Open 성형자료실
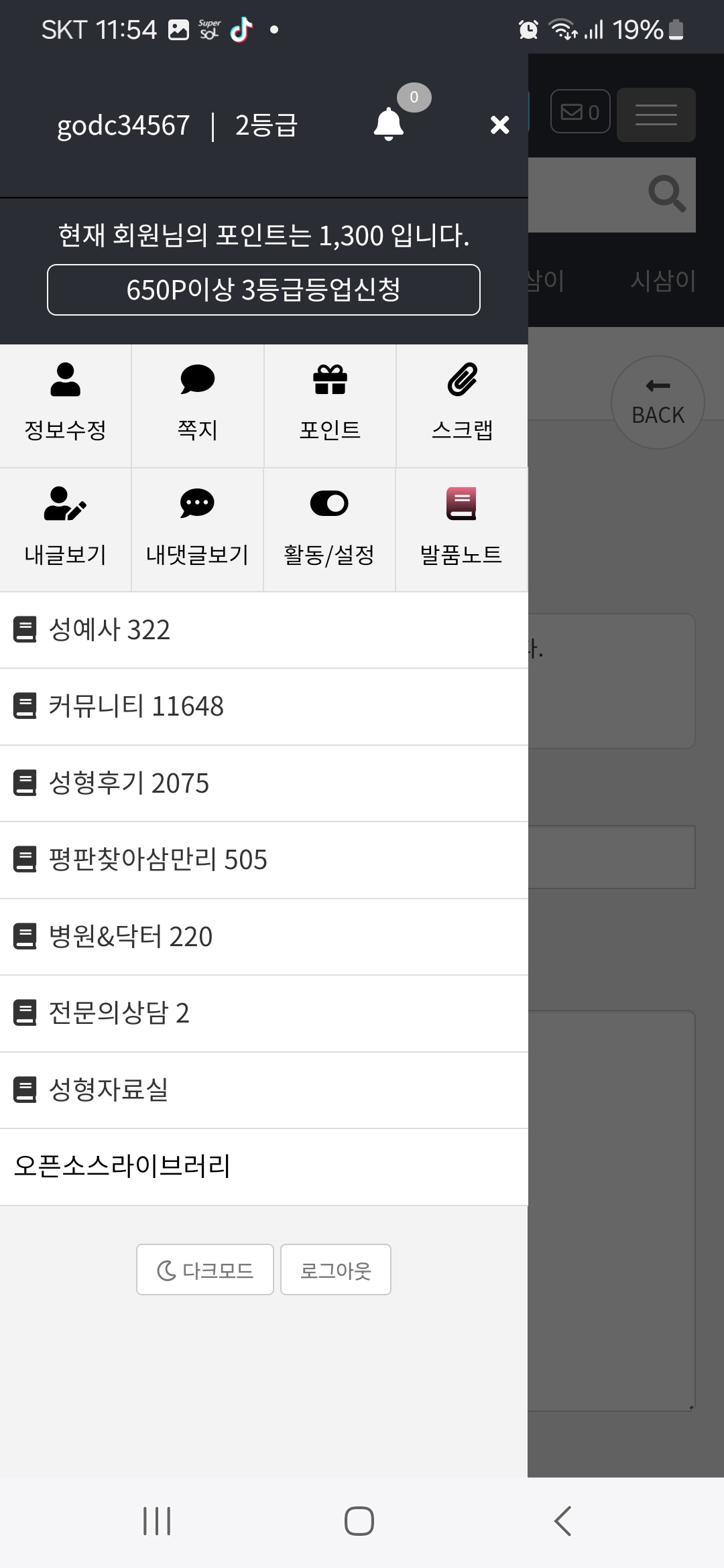The width and height of the screenshot is (724, 1568). [263, 1090]
